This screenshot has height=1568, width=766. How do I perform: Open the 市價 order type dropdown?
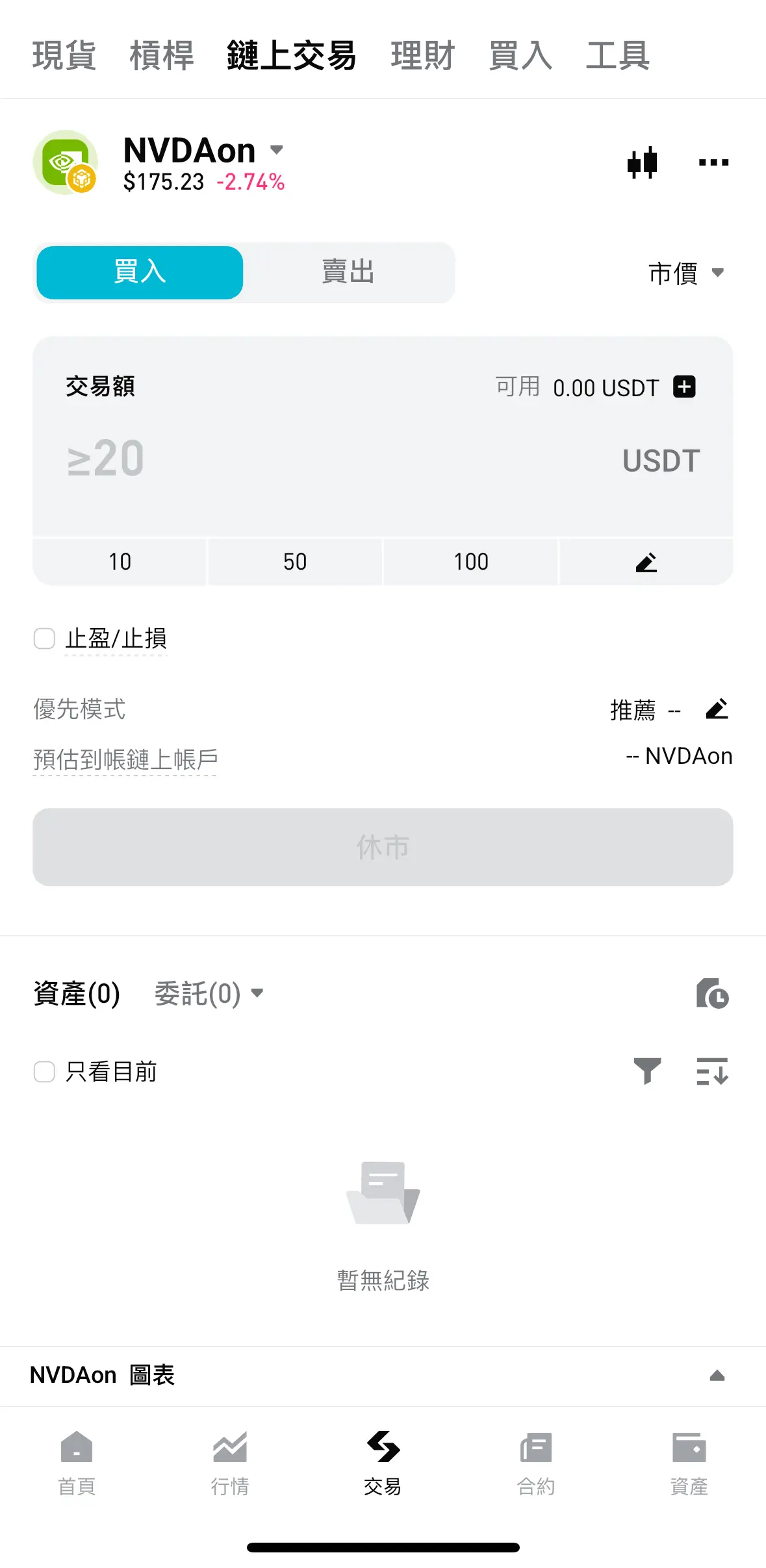point(685,273)
